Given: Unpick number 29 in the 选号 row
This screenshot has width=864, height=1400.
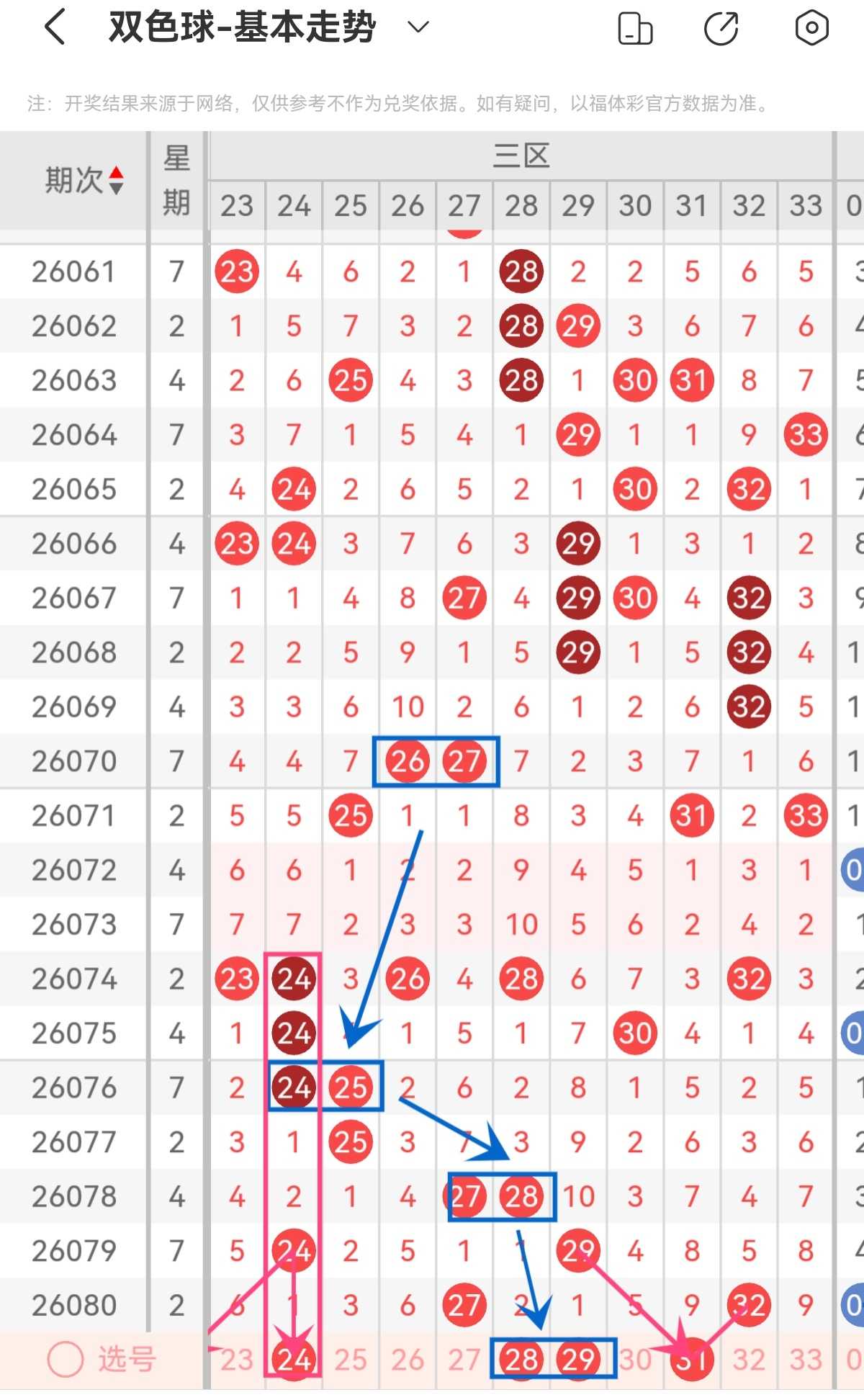Looking at the screenshot, I should coord(578,1360).
